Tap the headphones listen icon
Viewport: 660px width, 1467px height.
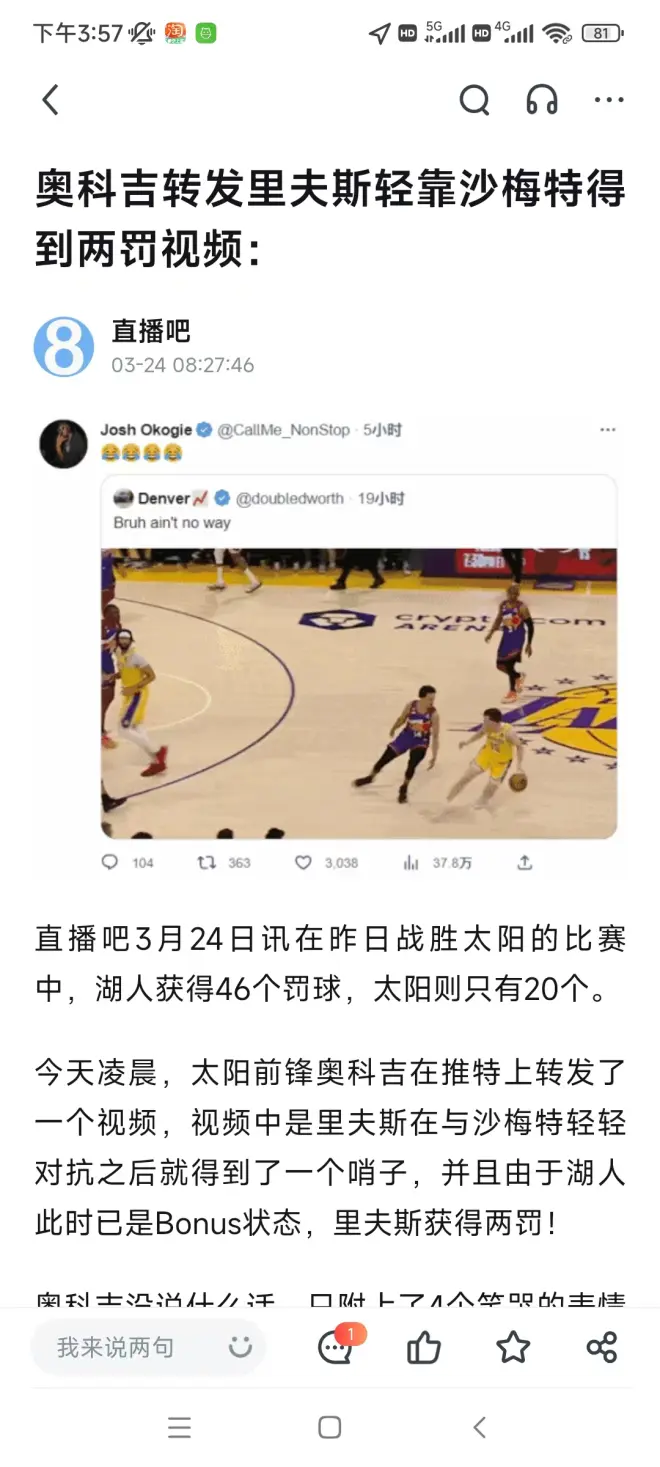coord(541,100)
